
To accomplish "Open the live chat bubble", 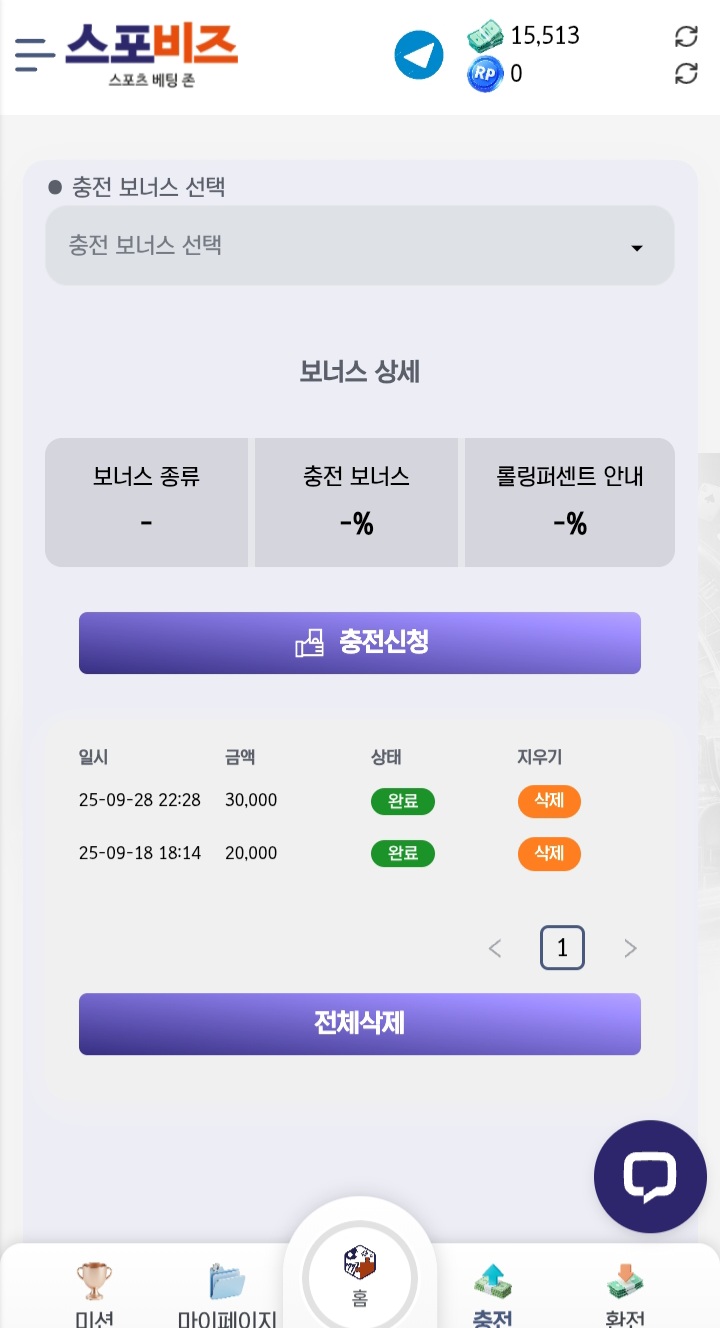I will pyautogui.click(x=650, y=1176).
